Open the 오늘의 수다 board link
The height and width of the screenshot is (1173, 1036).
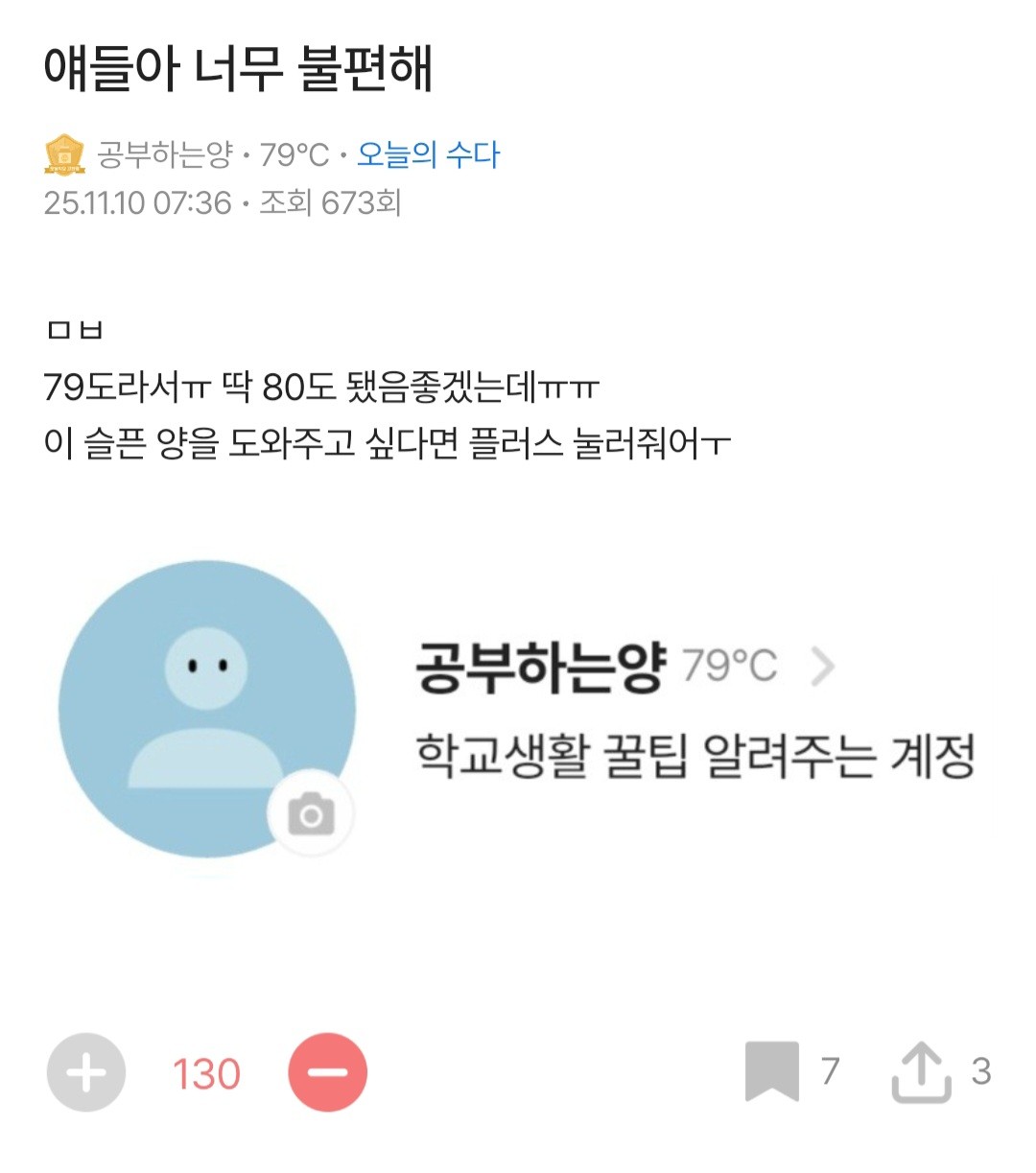(x=428, y=154)
